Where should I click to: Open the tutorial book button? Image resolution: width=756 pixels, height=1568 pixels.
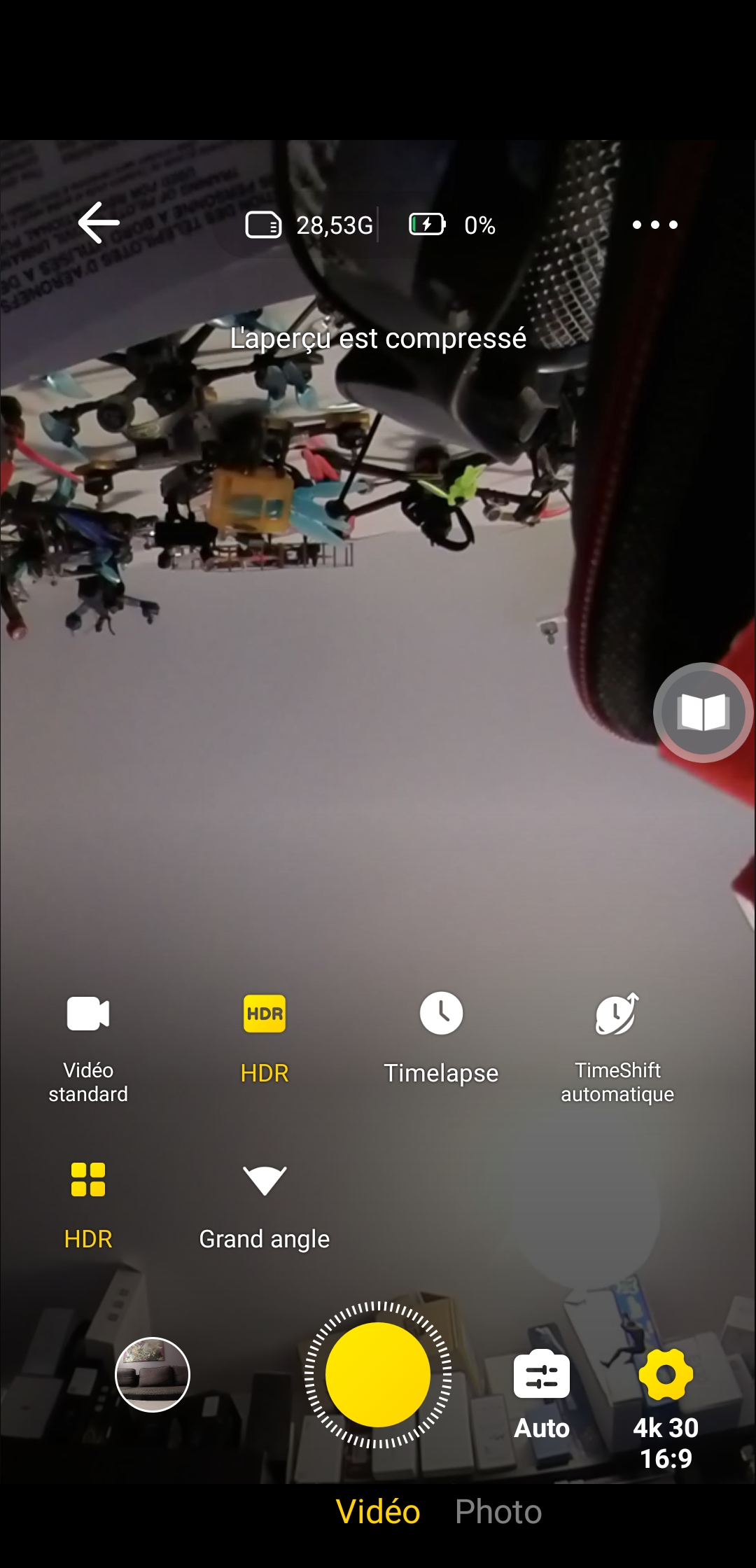point(703,713)
